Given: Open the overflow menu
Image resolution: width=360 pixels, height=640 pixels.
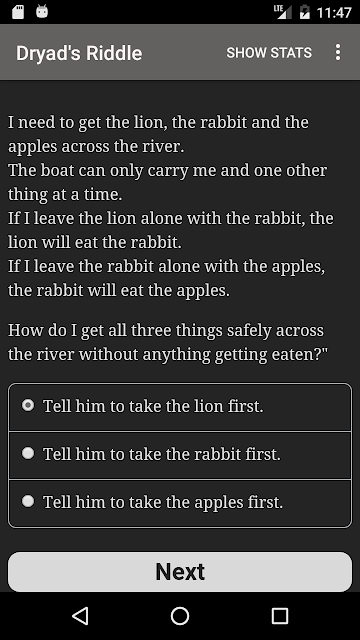Looking at the screenshot, I should click(338, 53).
